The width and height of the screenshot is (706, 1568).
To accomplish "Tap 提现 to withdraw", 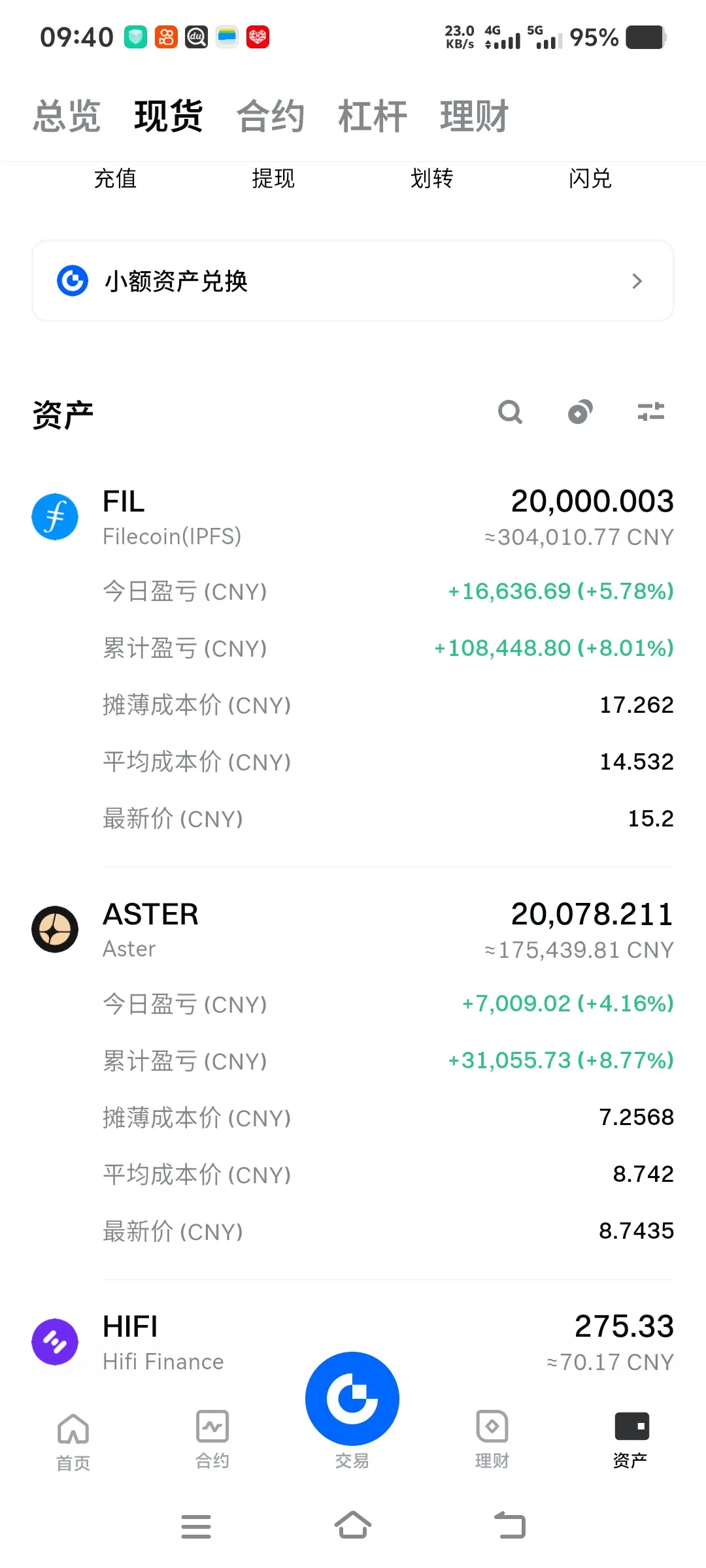I will pyautogui.click(x=273, y=178).
